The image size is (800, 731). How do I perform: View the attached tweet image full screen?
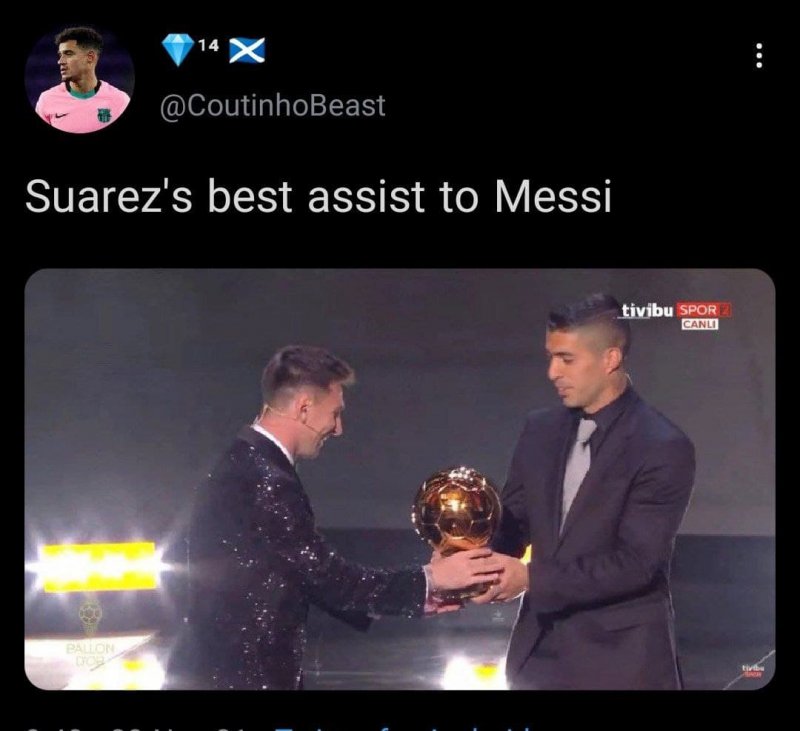point(400,478)
